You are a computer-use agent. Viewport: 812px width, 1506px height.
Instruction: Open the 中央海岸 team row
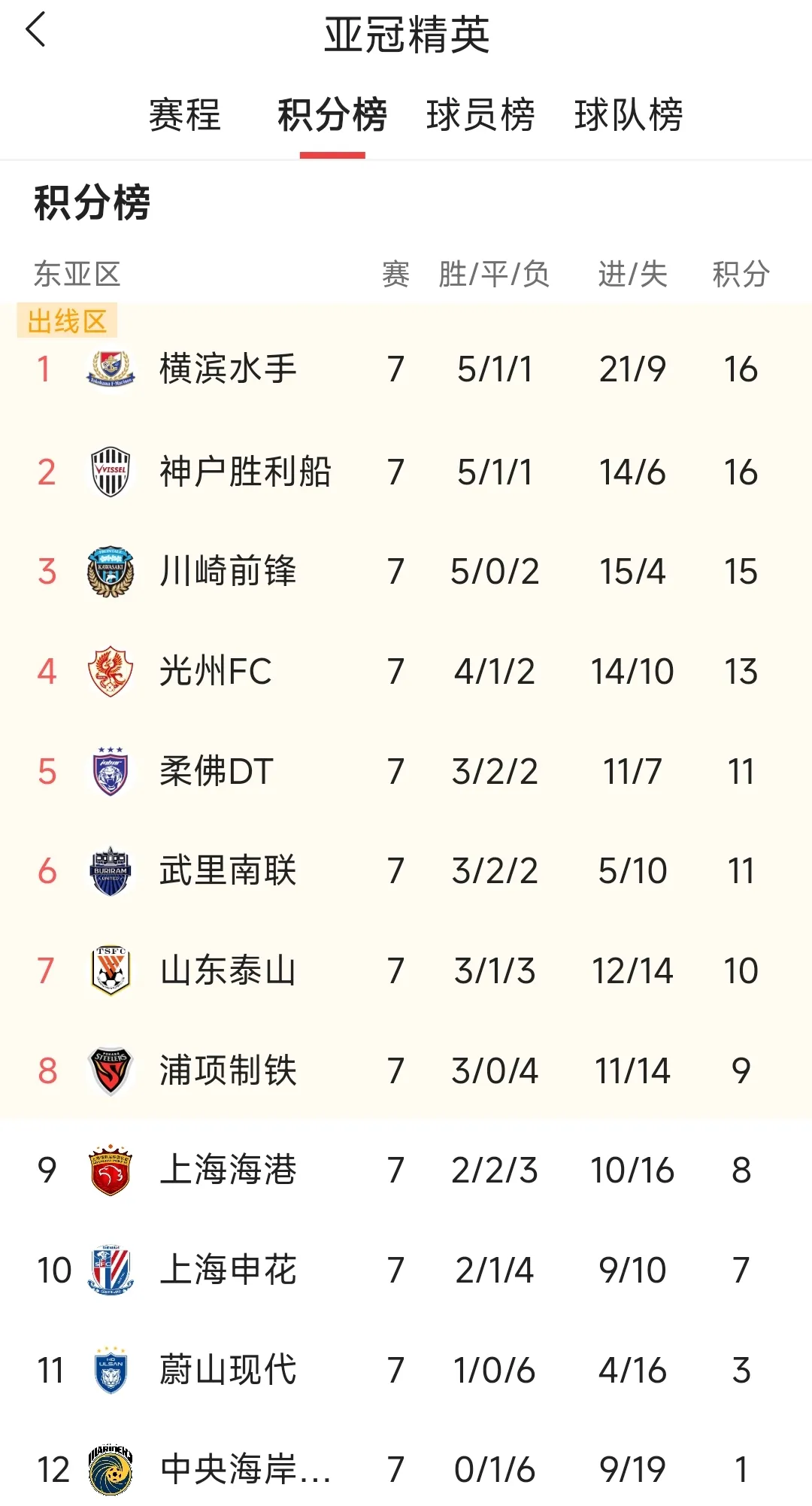(x=244, y=1469)
